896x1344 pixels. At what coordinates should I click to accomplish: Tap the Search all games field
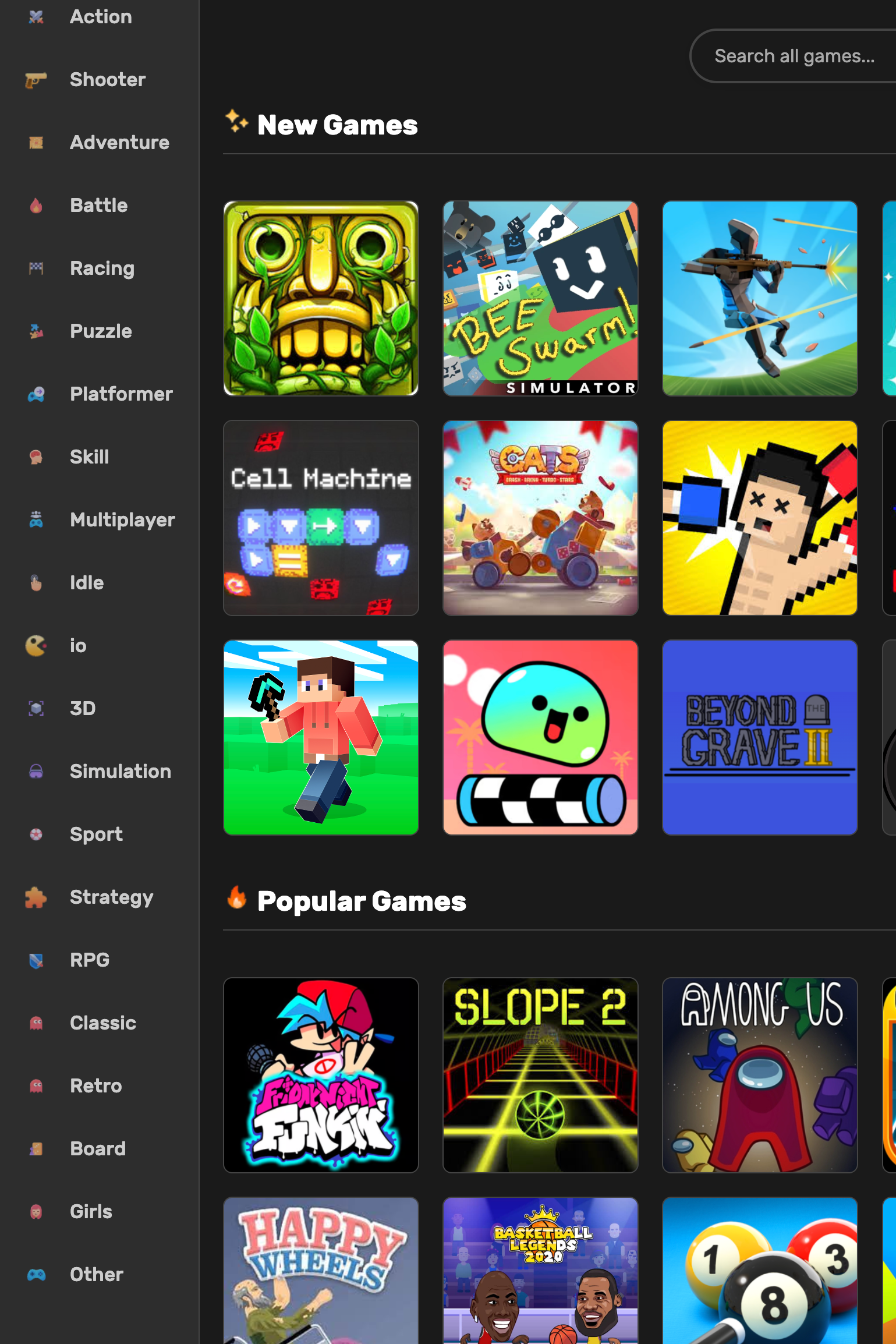coord(794,56)
